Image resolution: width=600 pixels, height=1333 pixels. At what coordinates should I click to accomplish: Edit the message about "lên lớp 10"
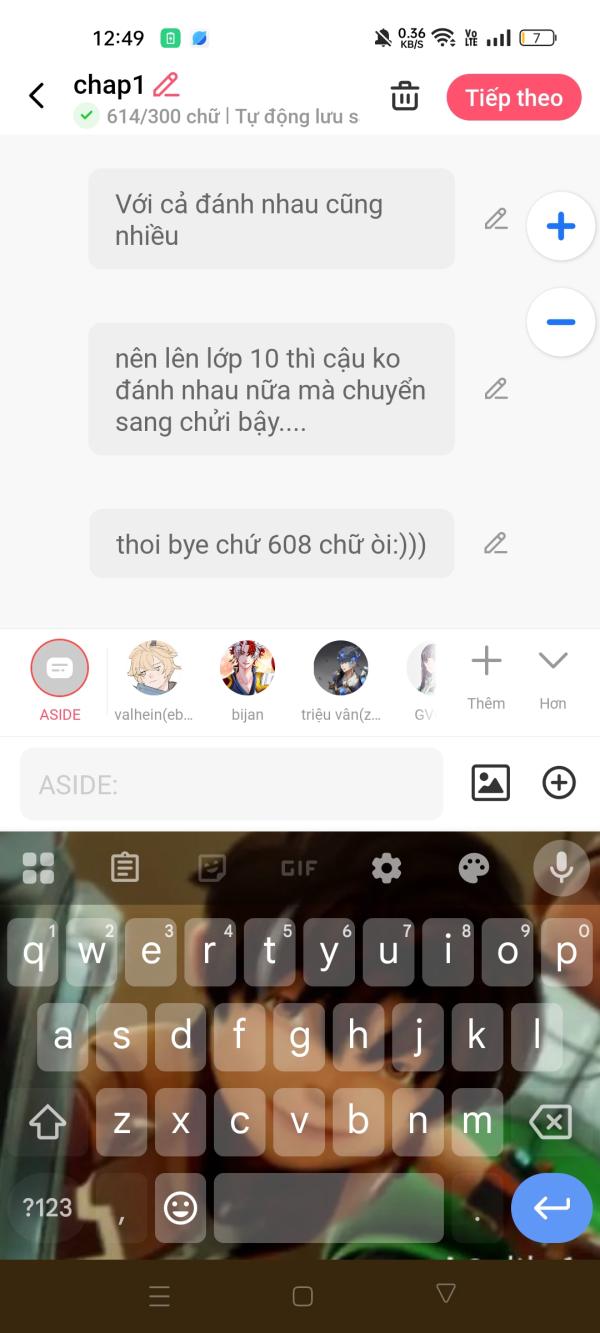496,389
